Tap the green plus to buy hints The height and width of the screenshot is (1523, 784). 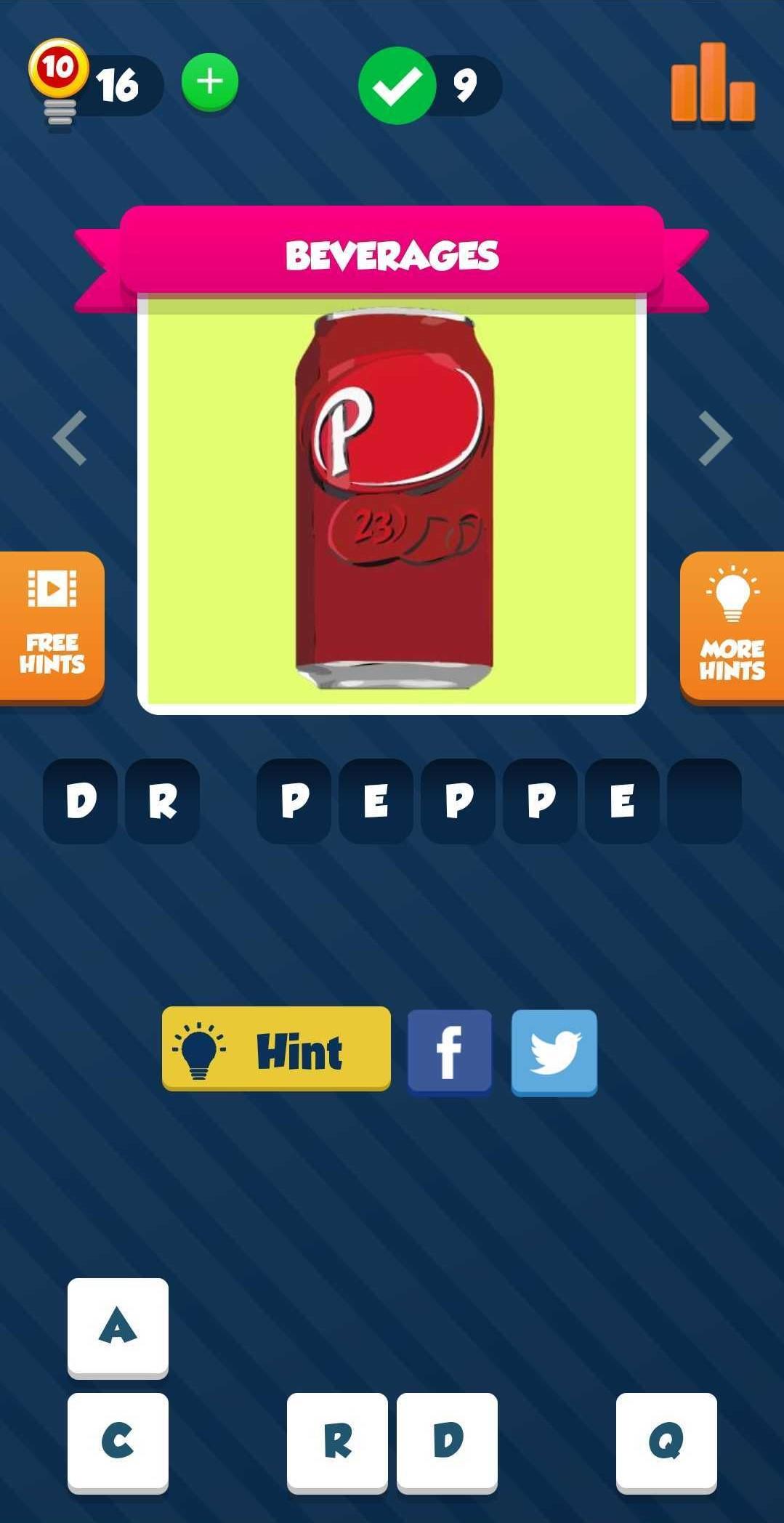click(209, 81)
